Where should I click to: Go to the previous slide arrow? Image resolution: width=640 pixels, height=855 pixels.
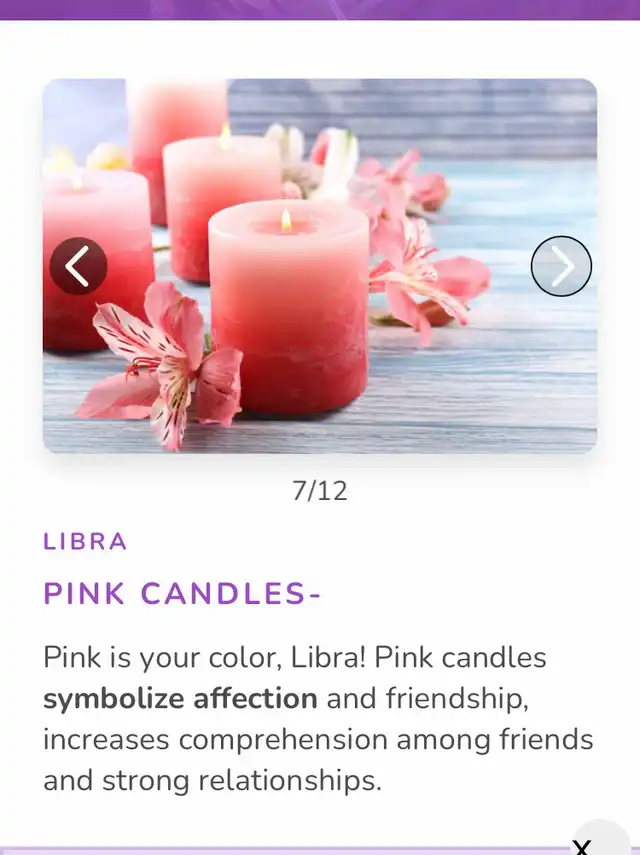78,266
